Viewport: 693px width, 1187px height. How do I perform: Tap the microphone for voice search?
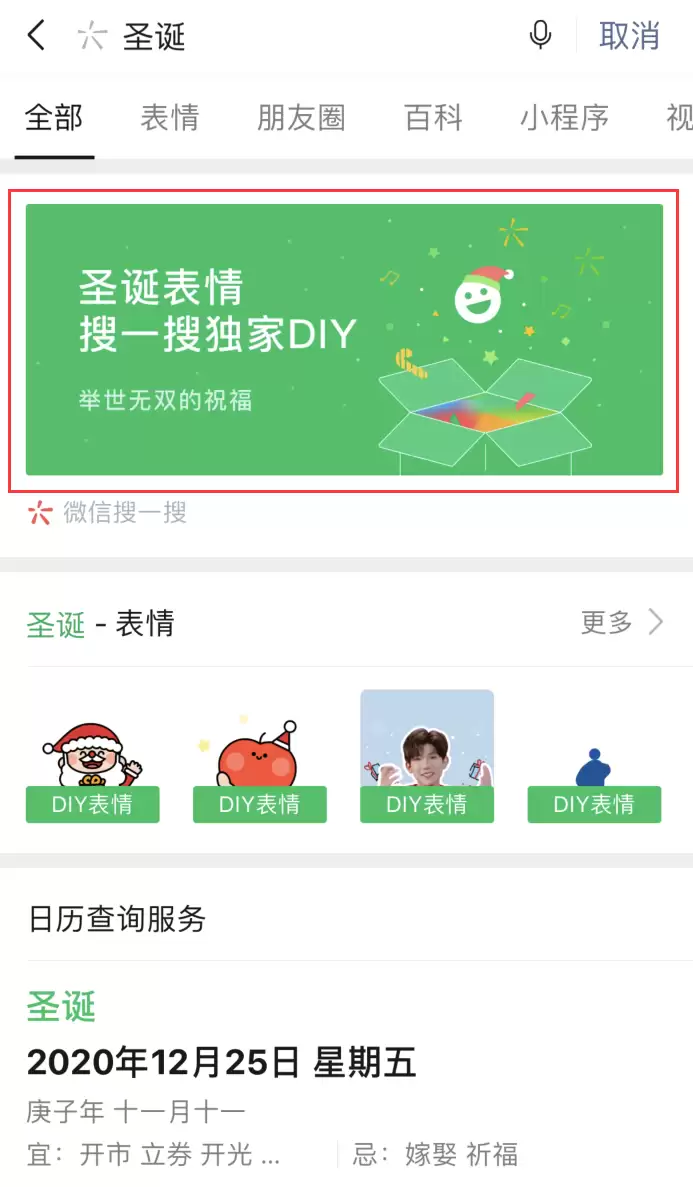[x=540, y=35]
